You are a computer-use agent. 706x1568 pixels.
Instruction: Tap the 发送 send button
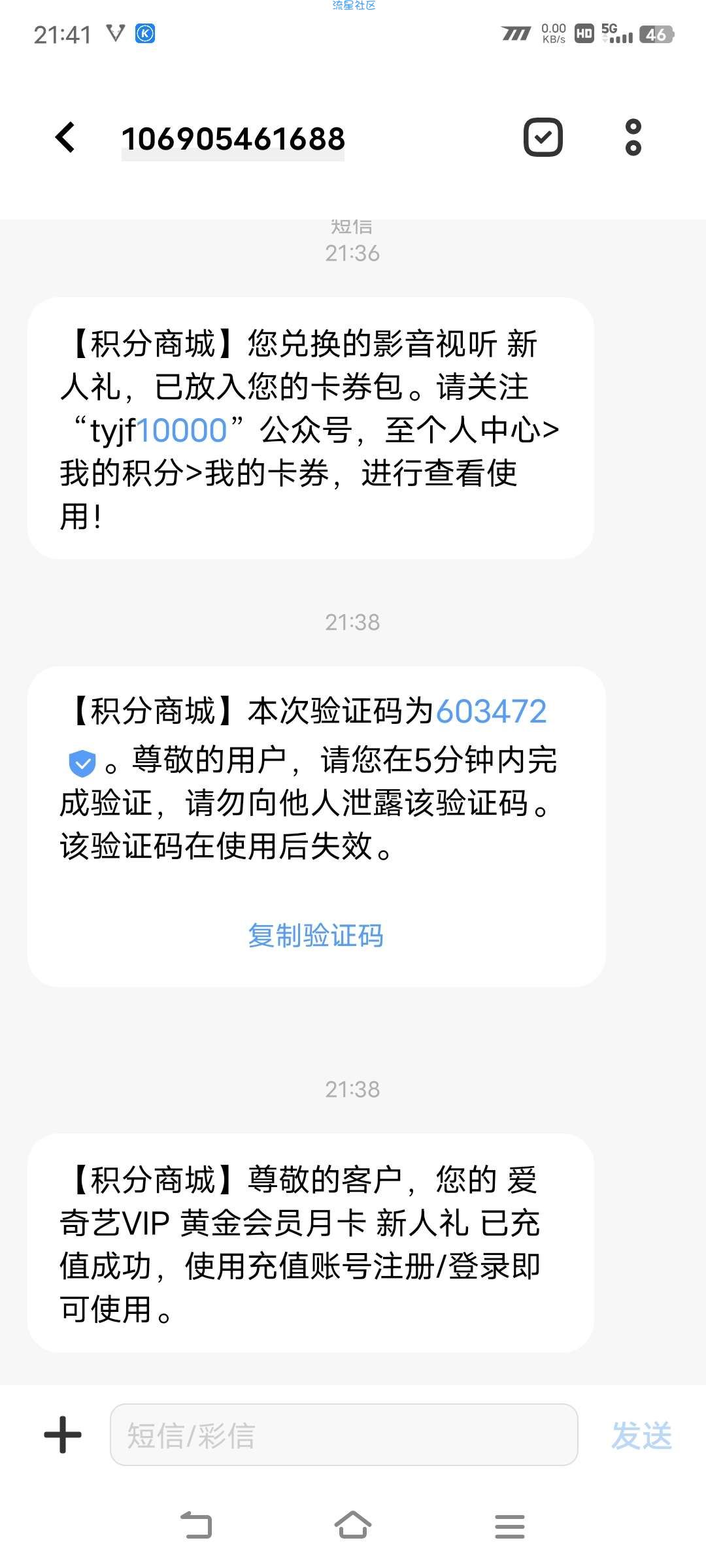(x=641, y=1435)
